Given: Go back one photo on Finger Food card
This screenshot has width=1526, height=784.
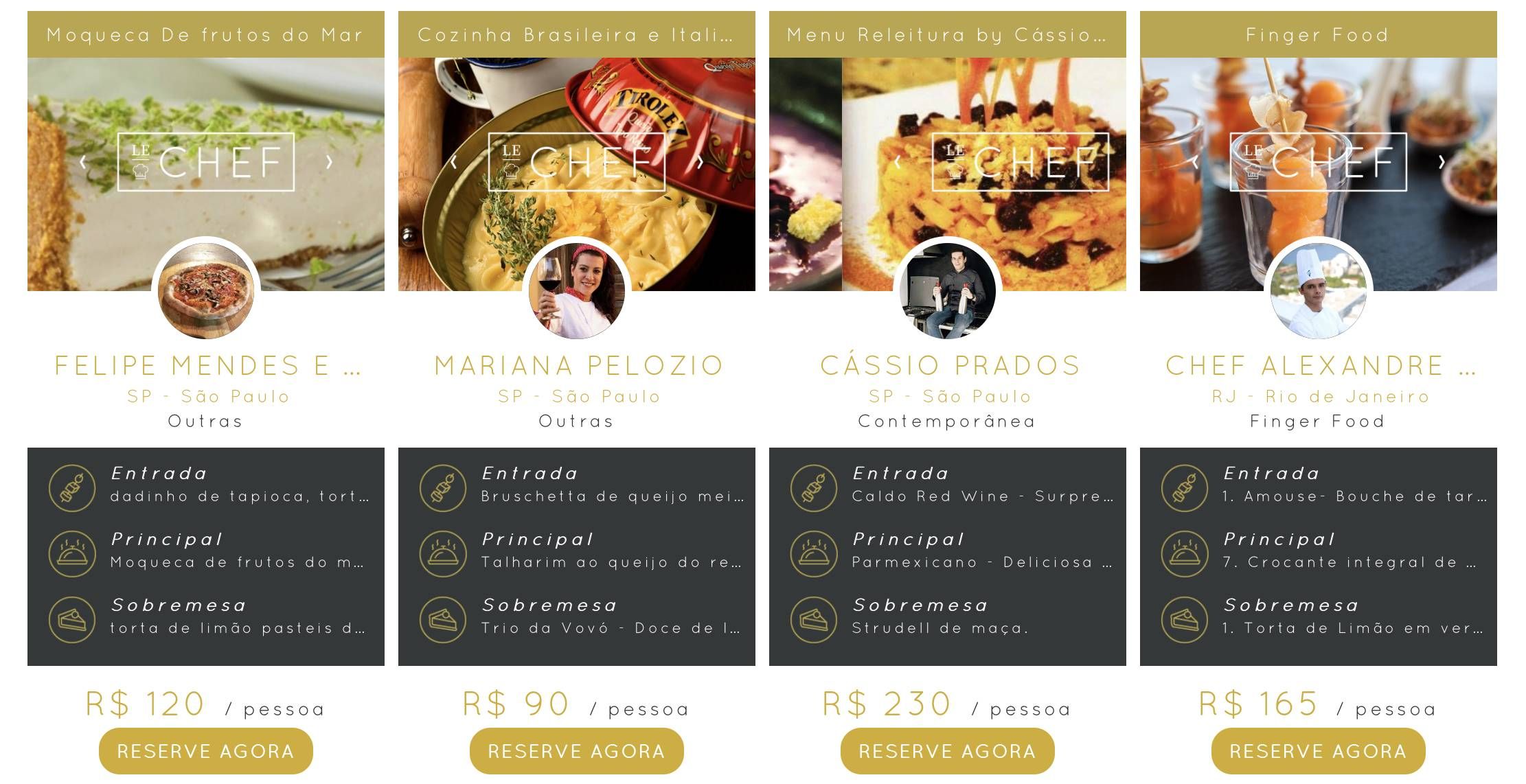Looking at the screenshot, I should (x=1196, y=162).
